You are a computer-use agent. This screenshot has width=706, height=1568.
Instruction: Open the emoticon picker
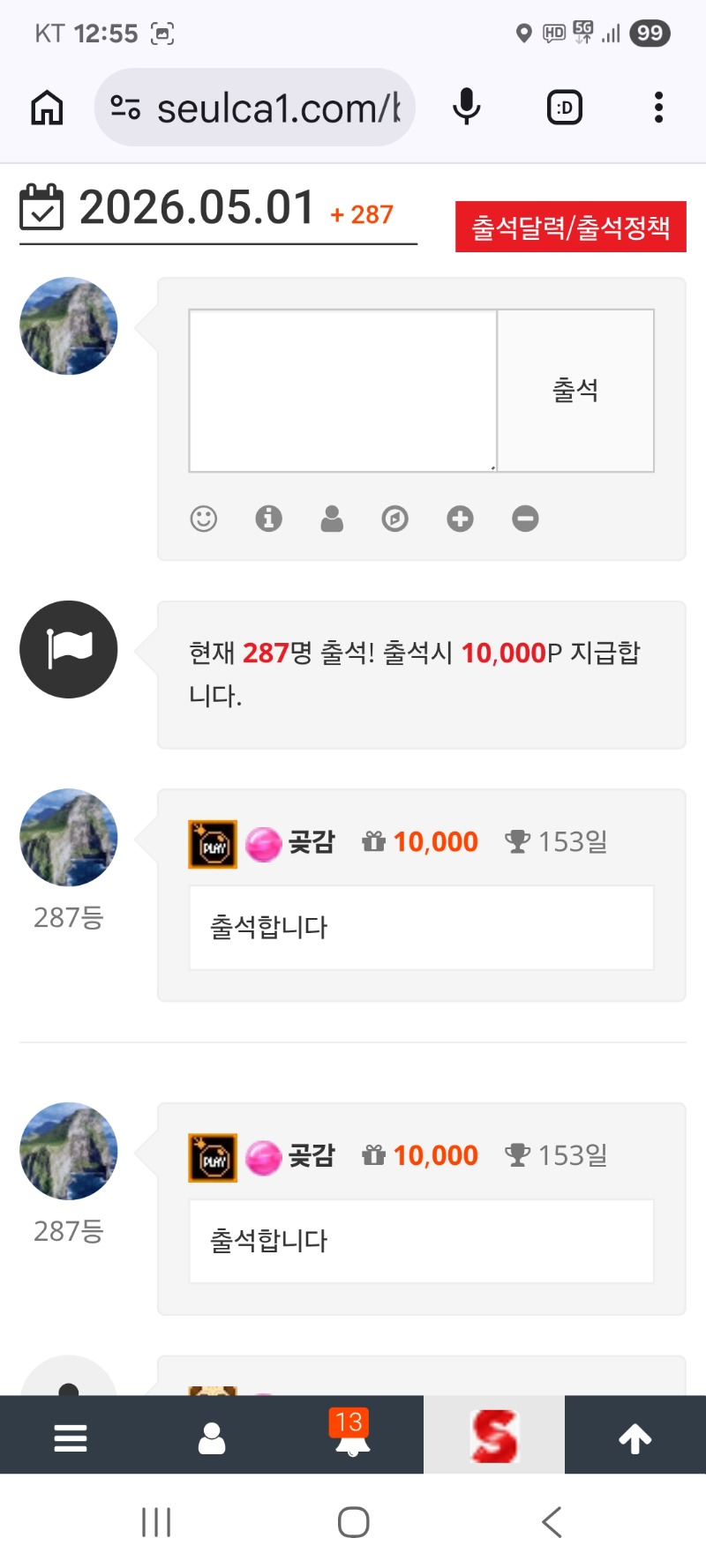pyautogui.click(x=204, y=519)
